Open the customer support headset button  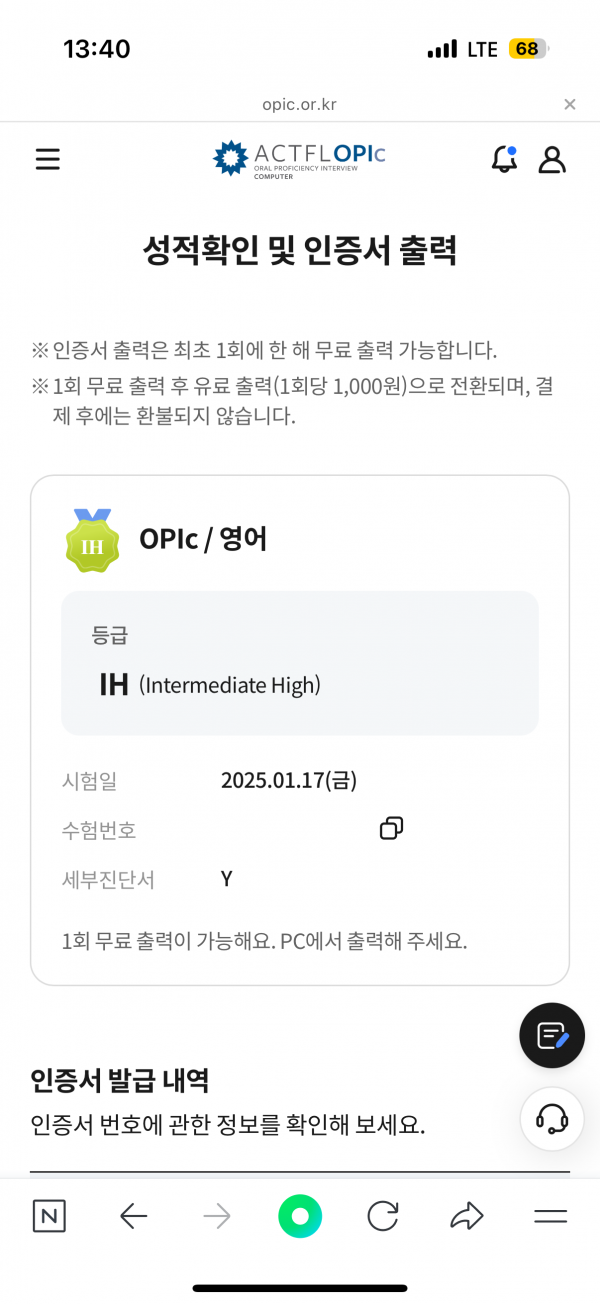[552, 1119]
